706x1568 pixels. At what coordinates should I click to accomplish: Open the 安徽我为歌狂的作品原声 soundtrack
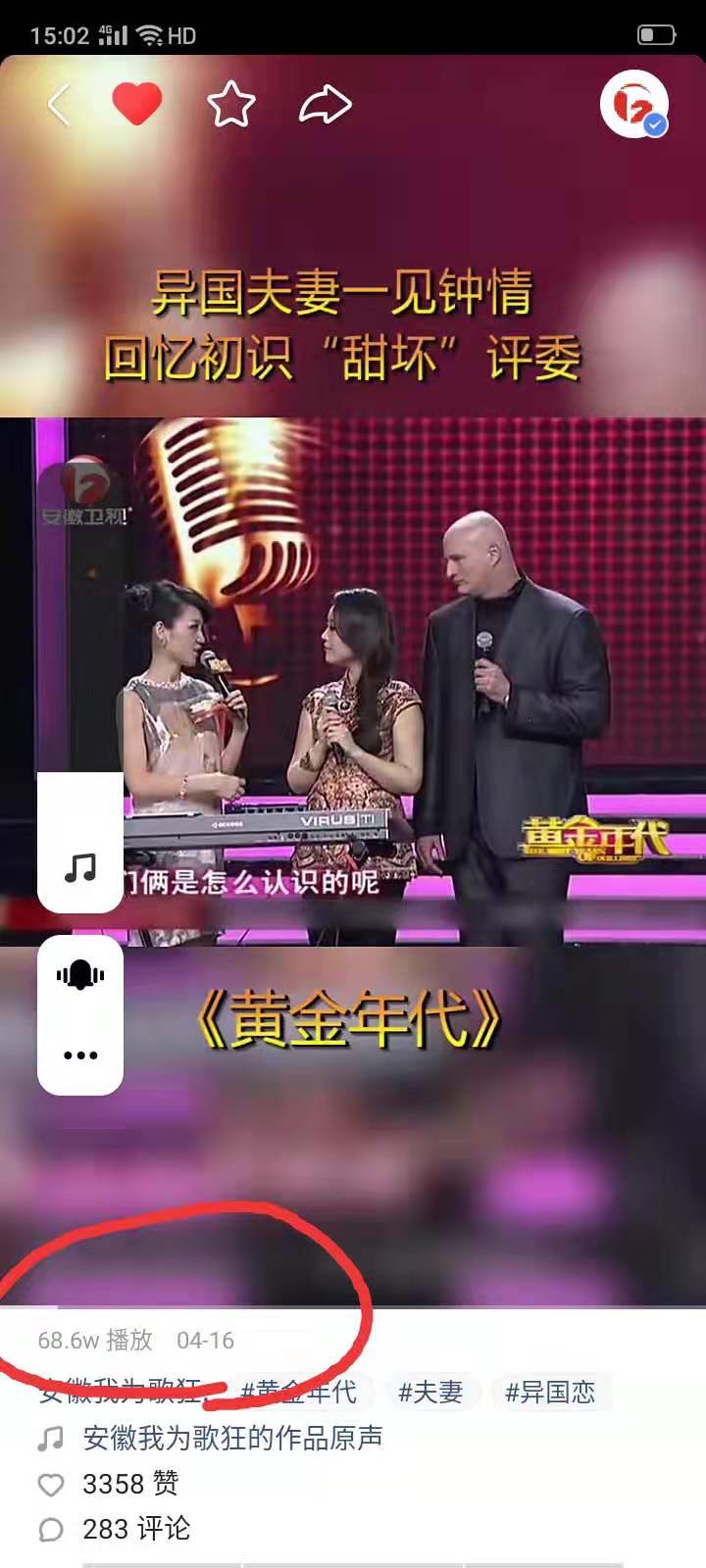(232, 1438)
